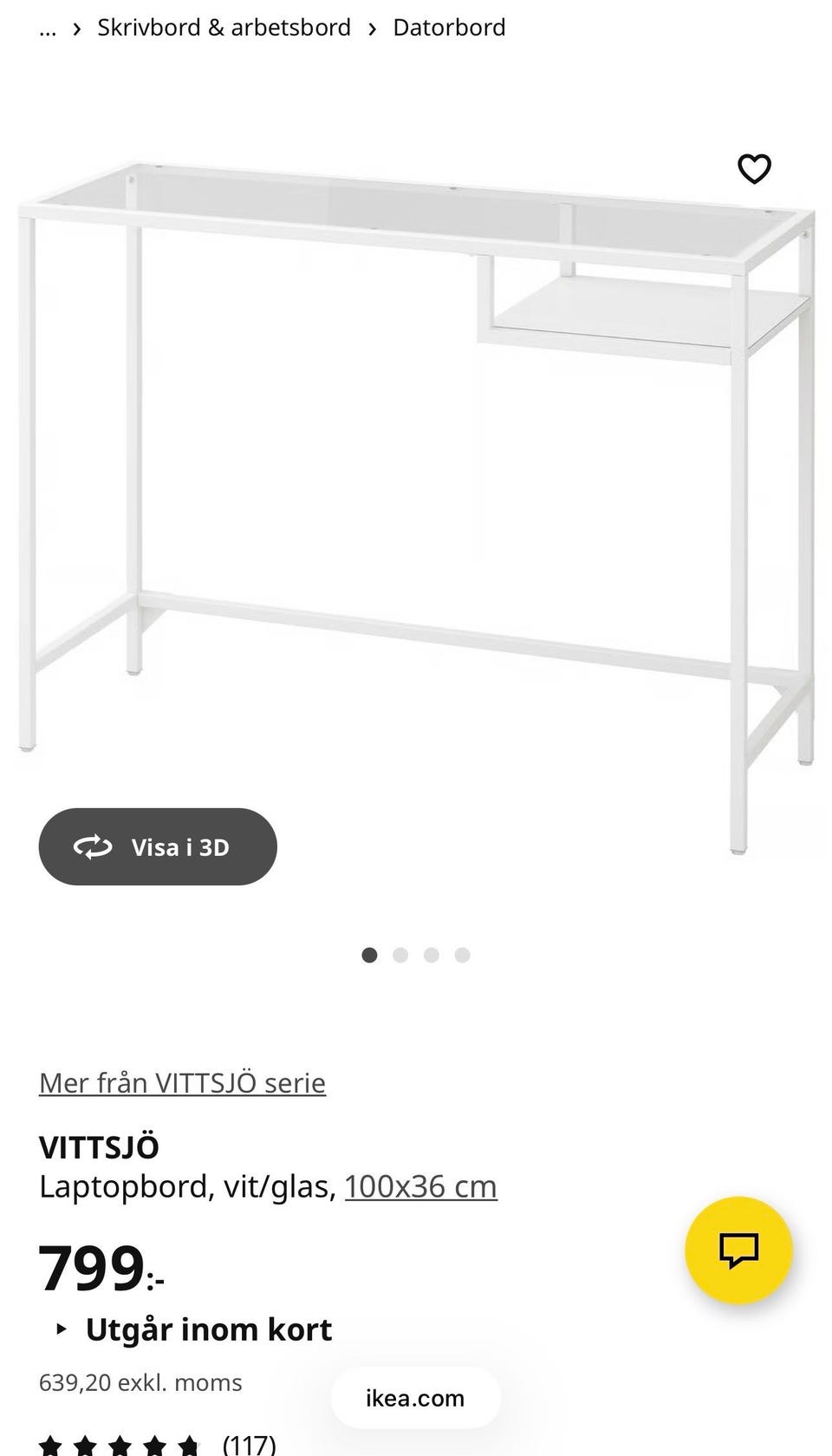Viewport: 832px width, 1456px height.
Task: Expand the Utgår inom kort info
Action: (195, 1329)
